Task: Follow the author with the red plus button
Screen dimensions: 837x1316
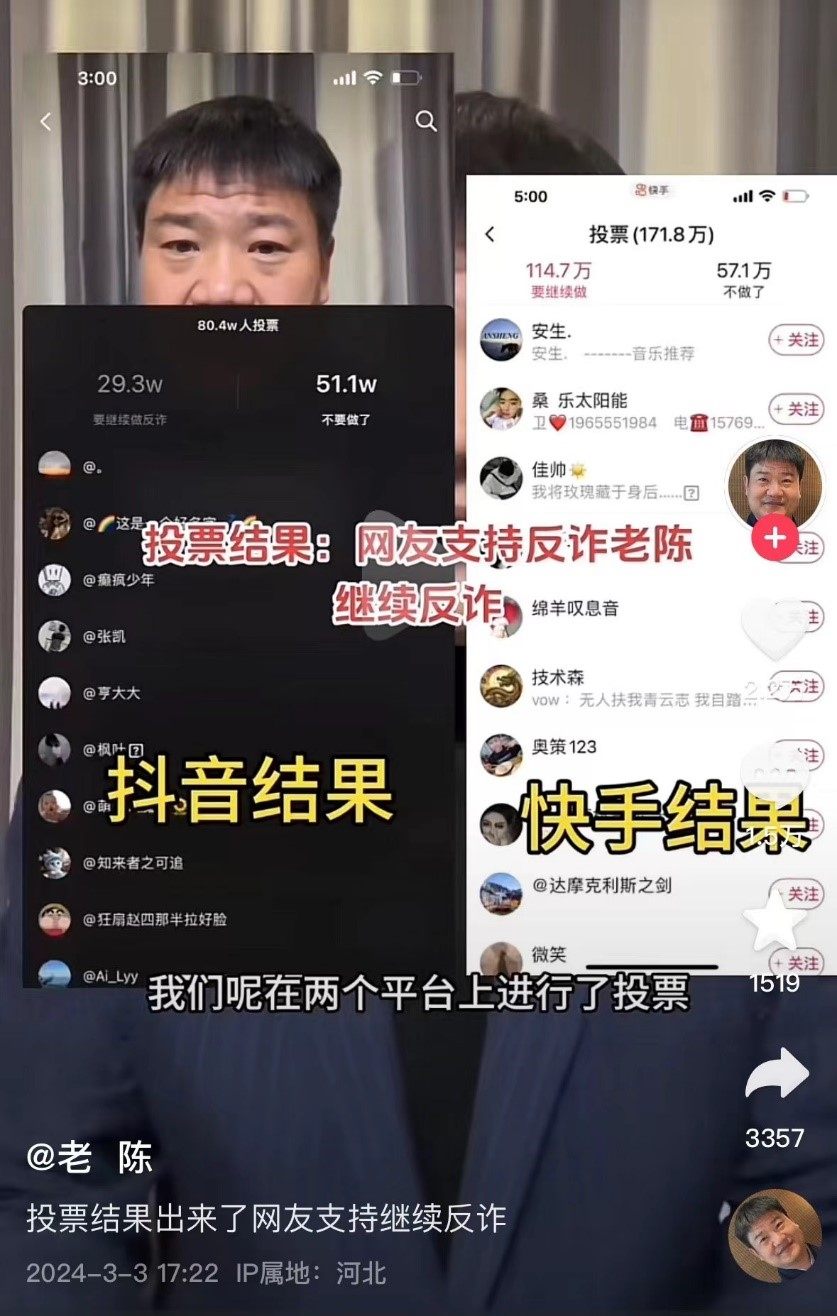Action: tap(774, 539)
